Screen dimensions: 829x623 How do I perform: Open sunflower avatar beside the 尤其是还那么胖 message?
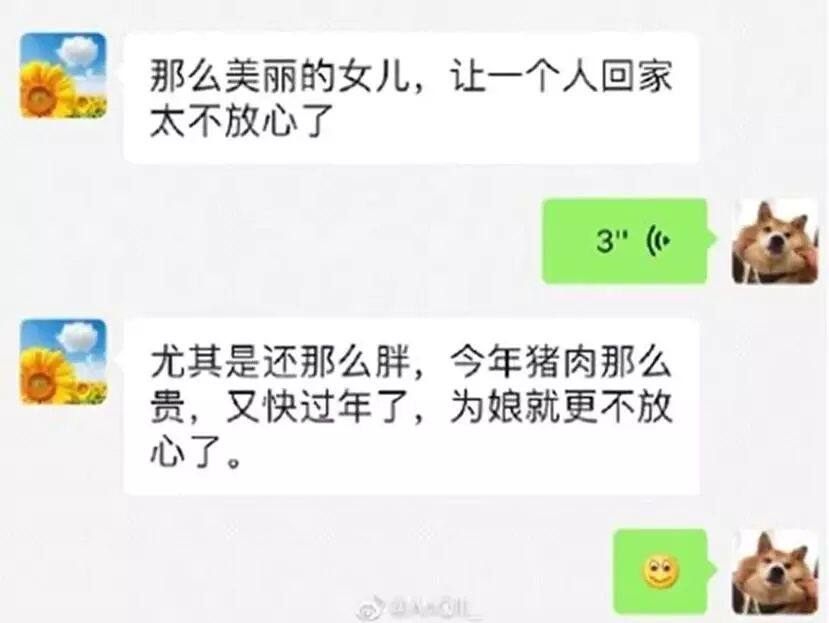click(63, 361)
